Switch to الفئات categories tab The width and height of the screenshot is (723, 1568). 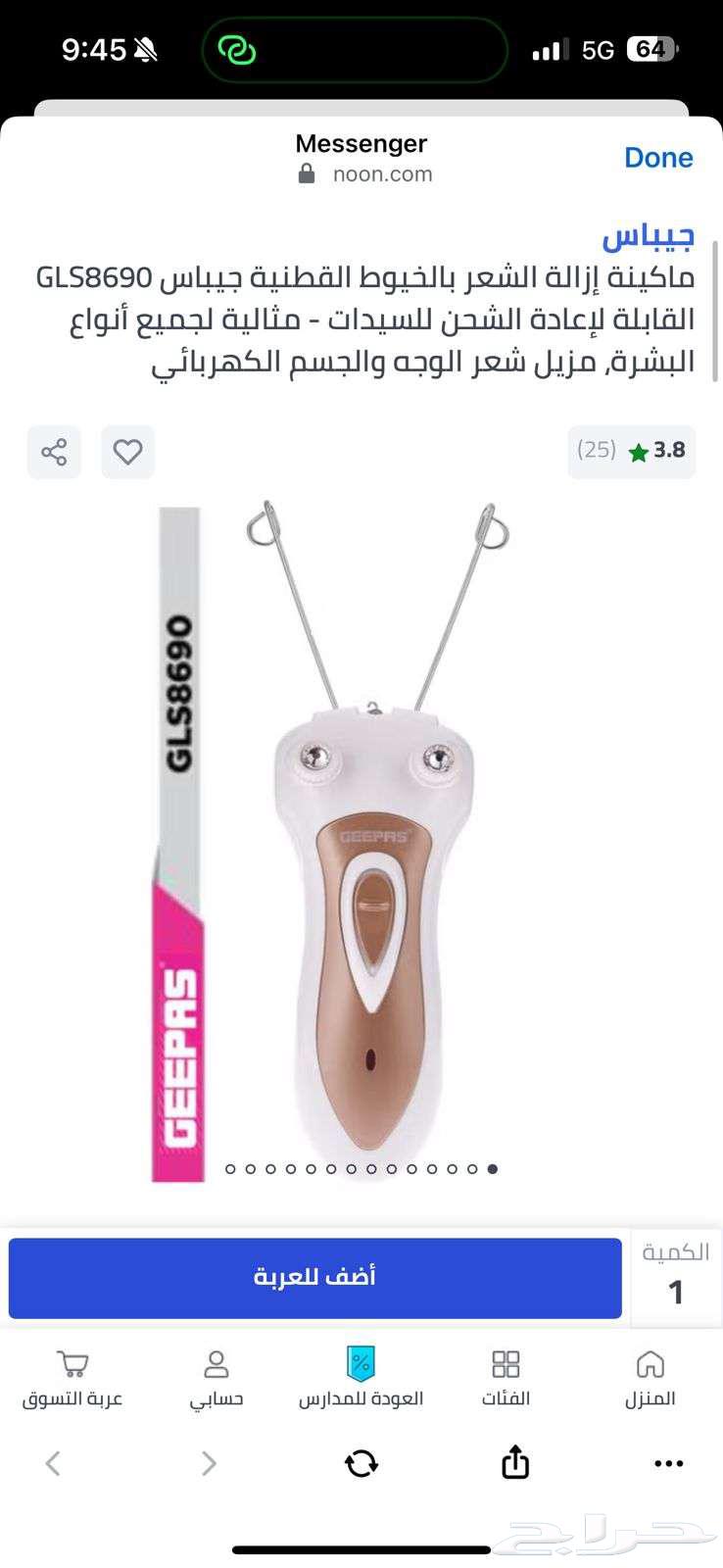pyautogui.click(x=506, y=1377)
